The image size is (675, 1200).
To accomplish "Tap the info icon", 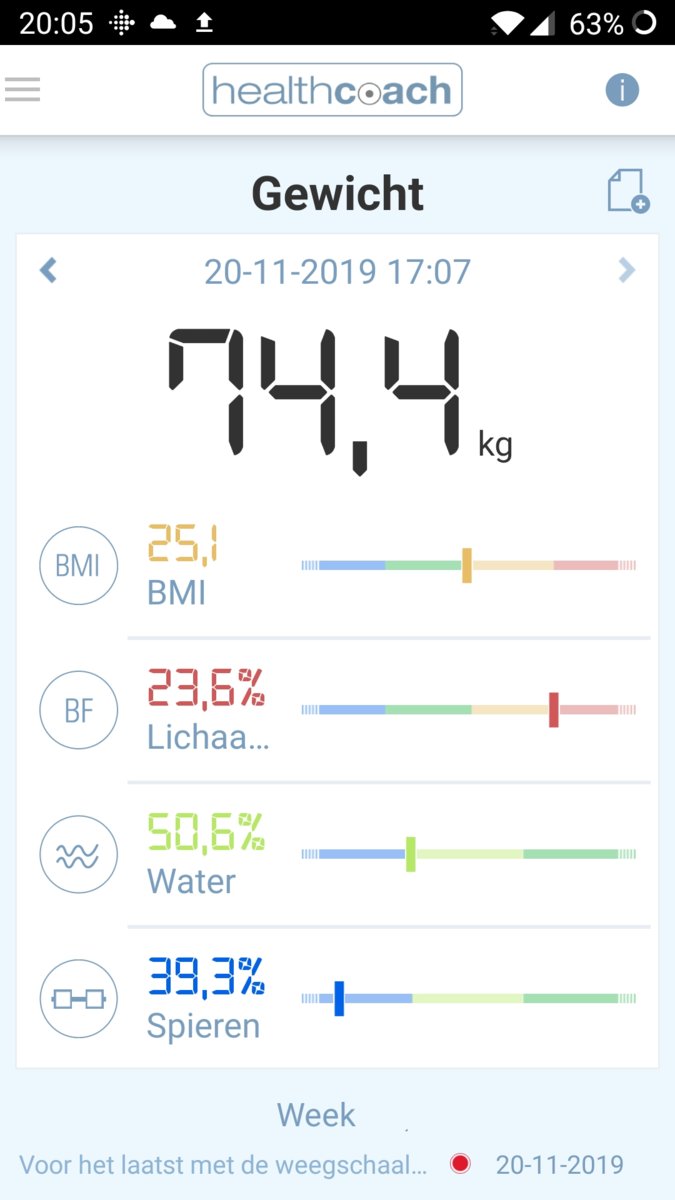I will [x=621, y=91].
